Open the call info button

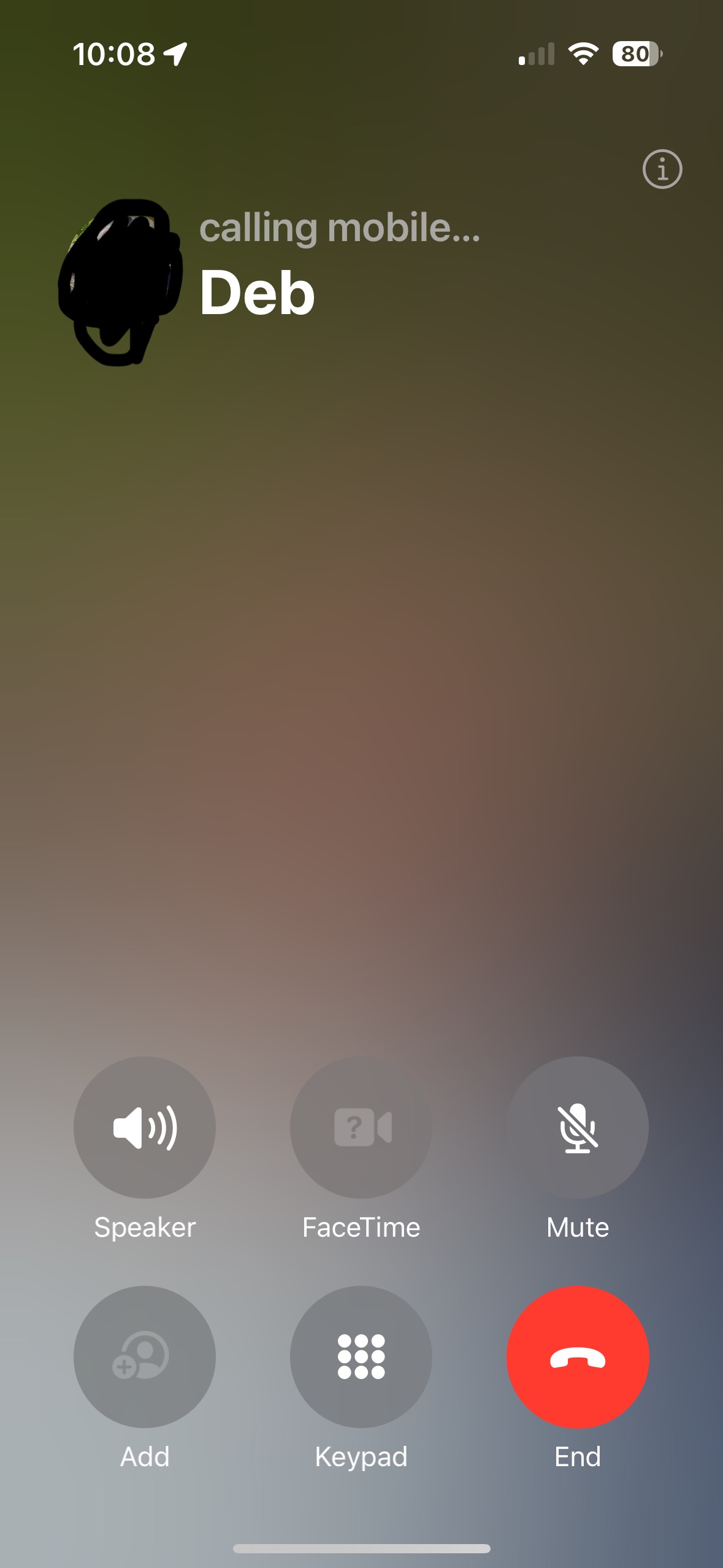pyautogui.click(x=662, y=169)
